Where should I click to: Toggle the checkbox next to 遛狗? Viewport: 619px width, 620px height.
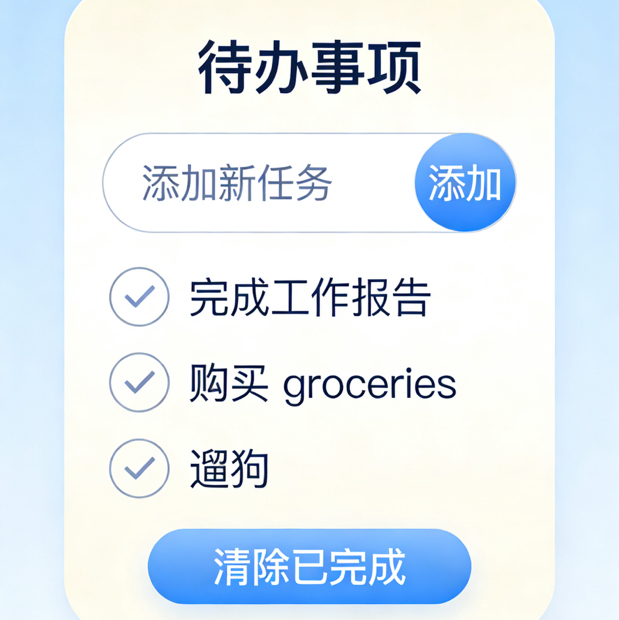pyautogui.click(x=139, y=468)
